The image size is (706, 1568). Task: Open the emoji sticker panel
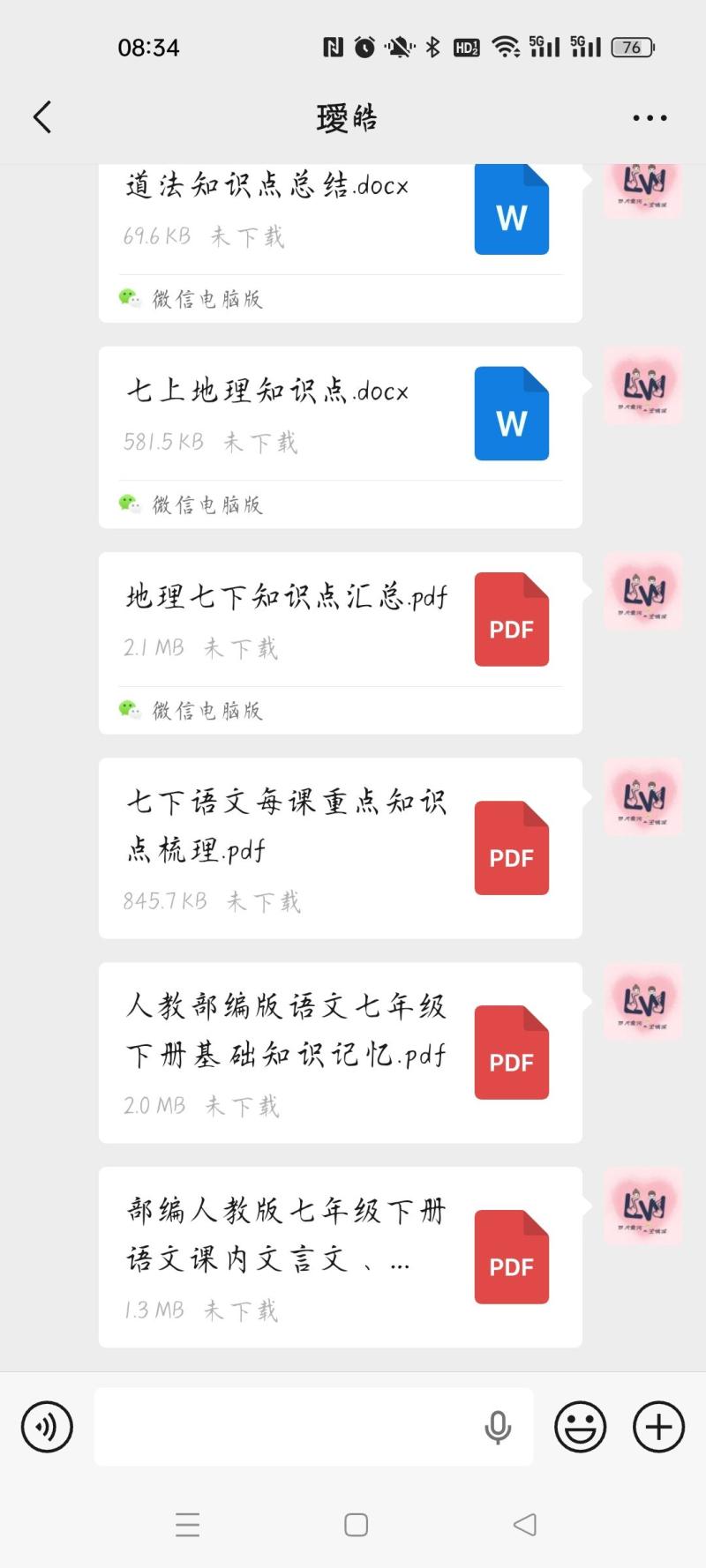(580, 1426)
